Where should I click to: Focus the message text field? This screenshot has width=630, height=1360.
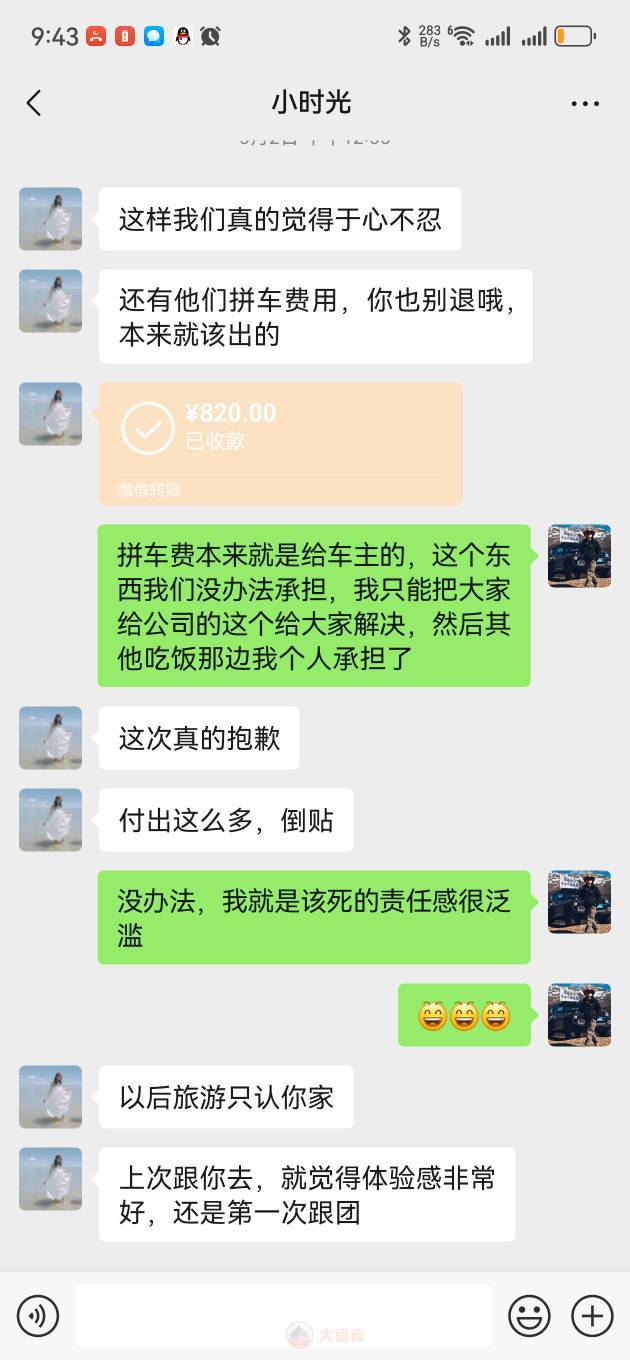283,1315
